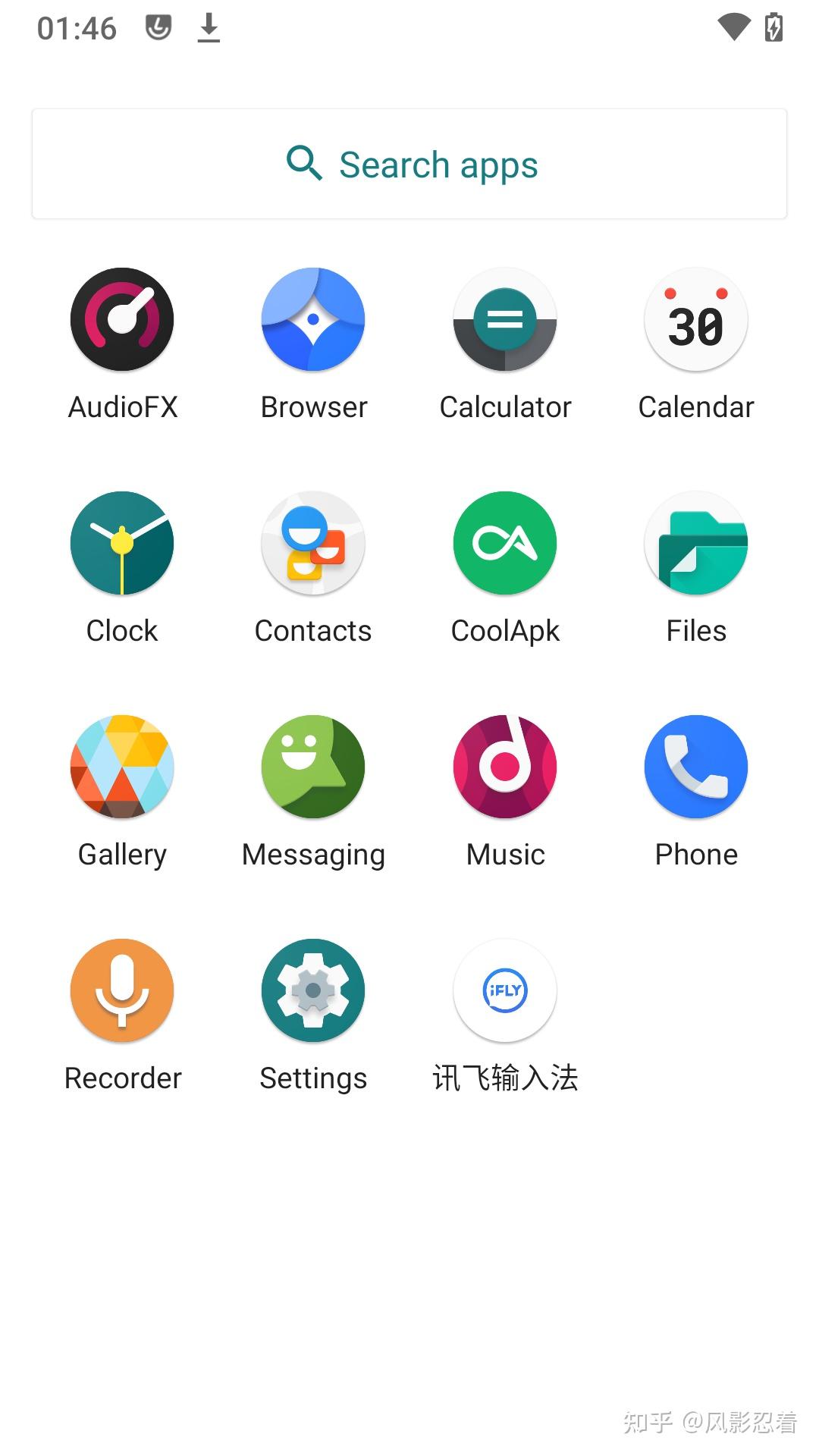Open the Calculator app
The width and height of the screenshot is (819, 1456).
[x=505, y=319]
